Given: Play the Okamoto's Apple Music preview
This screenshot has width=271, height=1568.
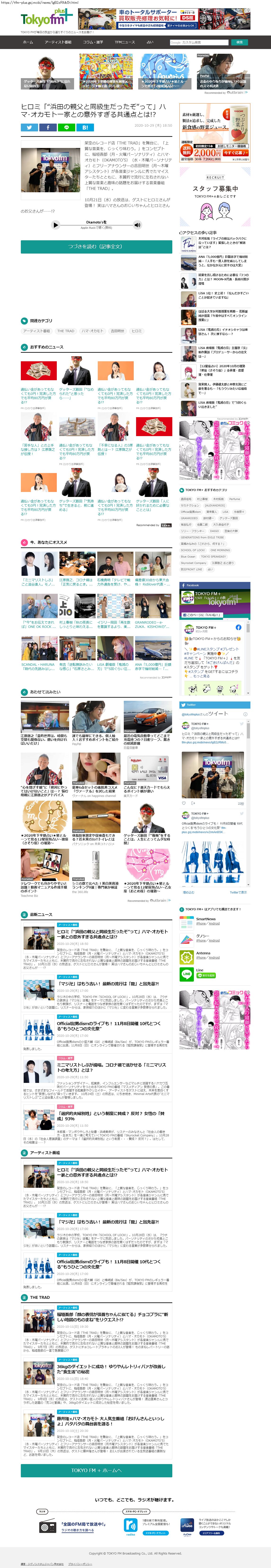Looking at the screenshot, I should [x=56, y=225].
